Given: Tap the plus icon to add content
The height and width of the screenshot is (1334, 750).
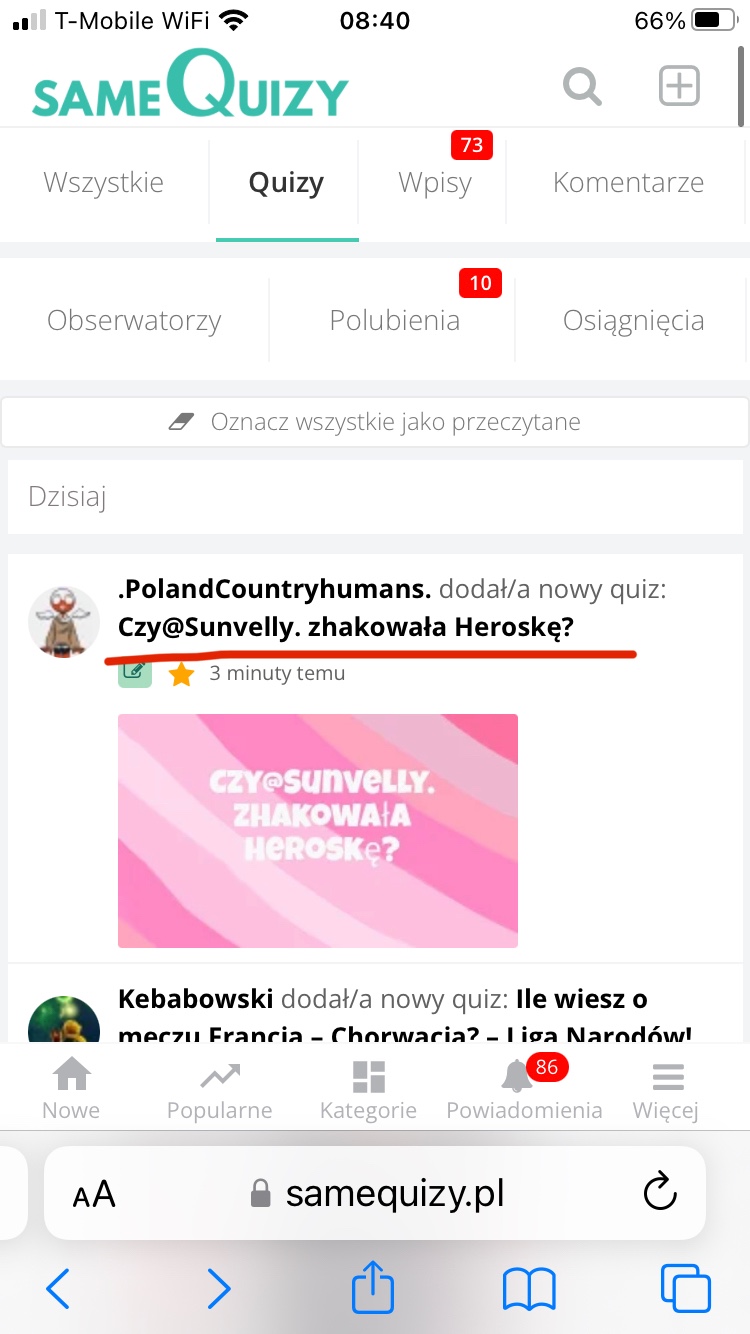Looking at the screenshot, I should click(679, 86).
